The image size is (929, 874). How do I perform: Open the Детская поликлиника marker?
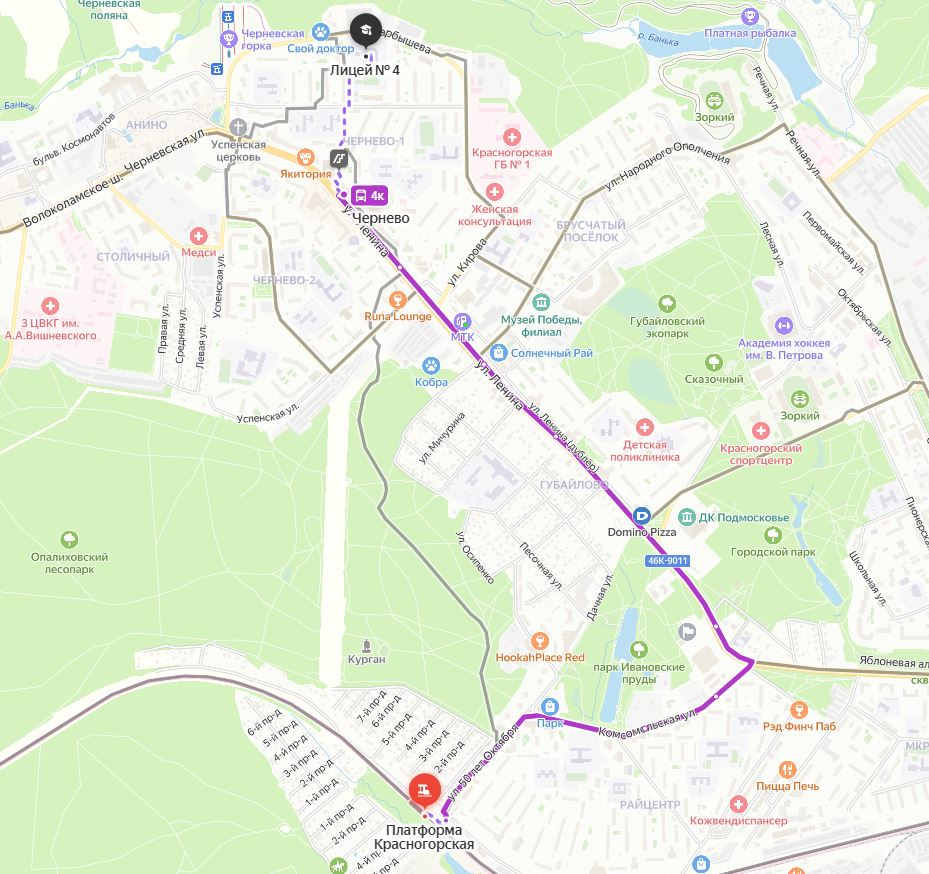click(645, 426)
